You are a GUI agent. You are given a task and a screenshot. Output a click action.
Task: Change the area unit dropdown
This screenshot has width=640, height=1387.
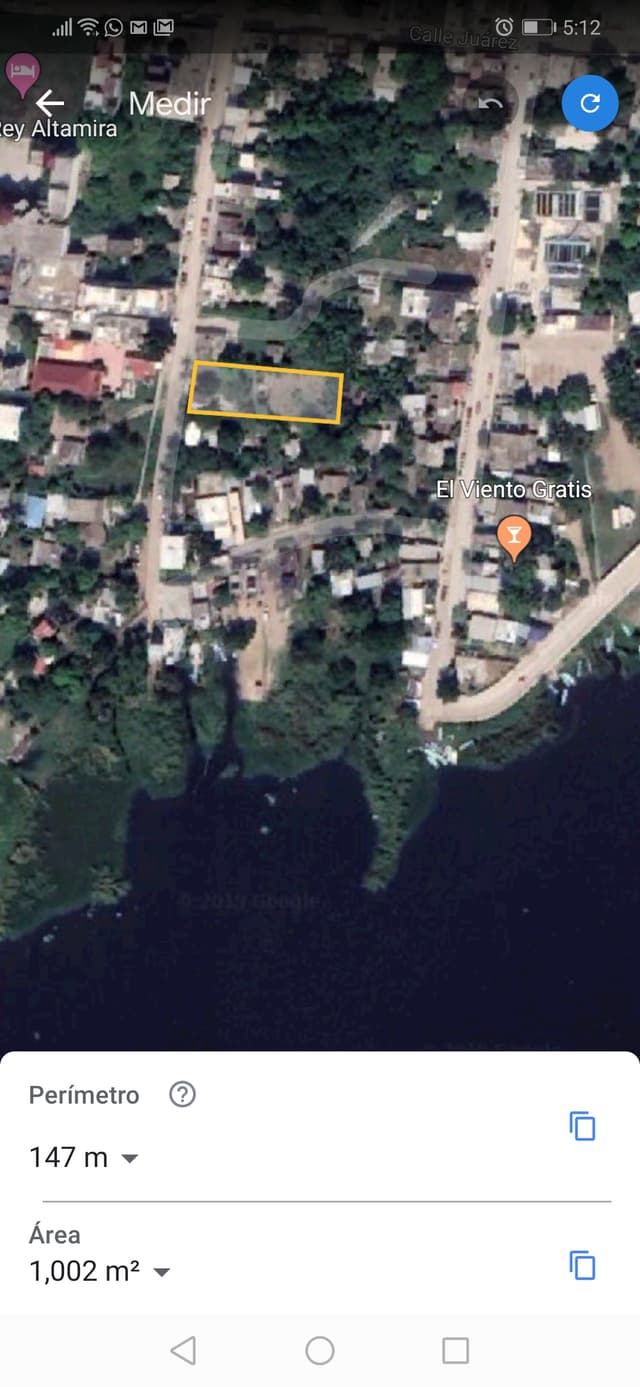(x=161, y=1272)
